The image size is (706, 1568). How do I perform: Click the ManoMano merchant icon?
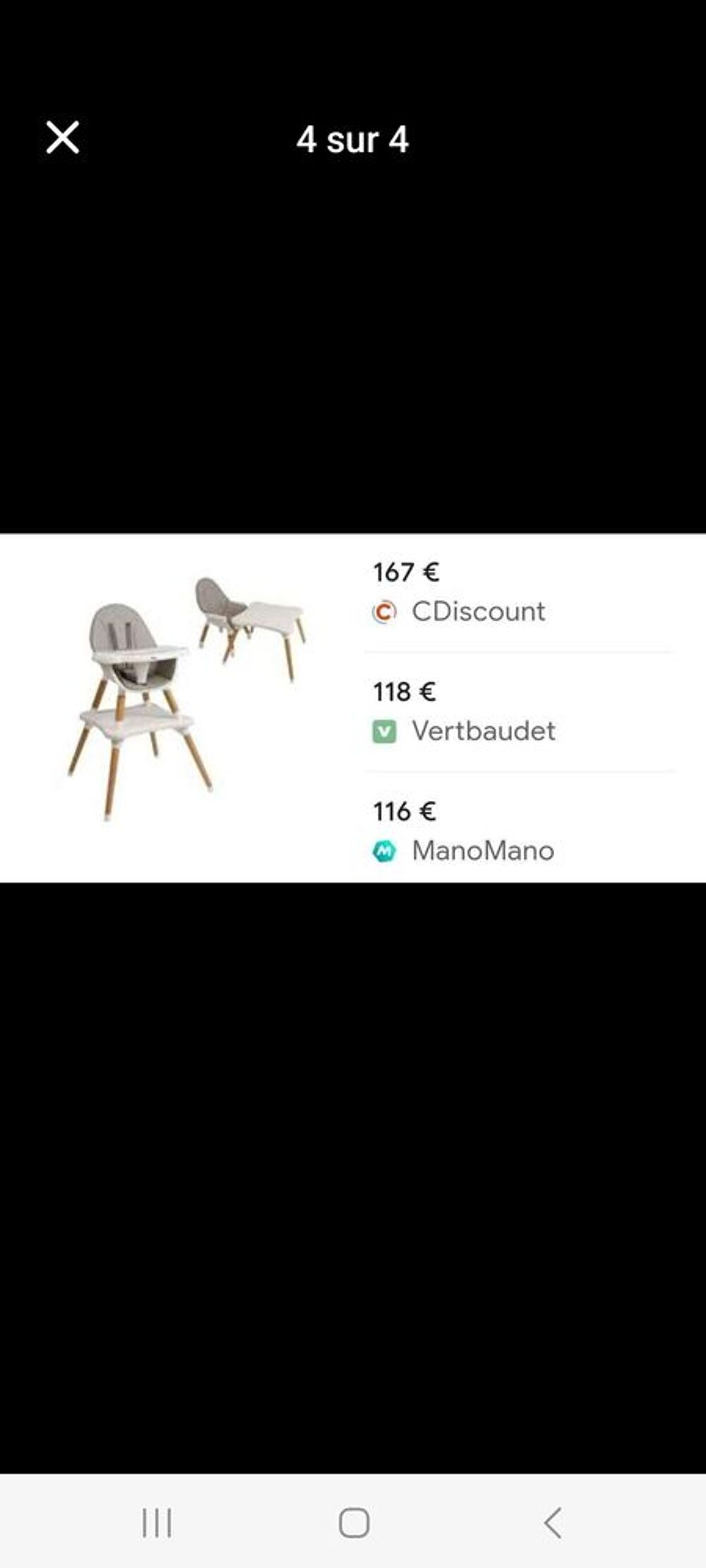(x=387, y=850)
